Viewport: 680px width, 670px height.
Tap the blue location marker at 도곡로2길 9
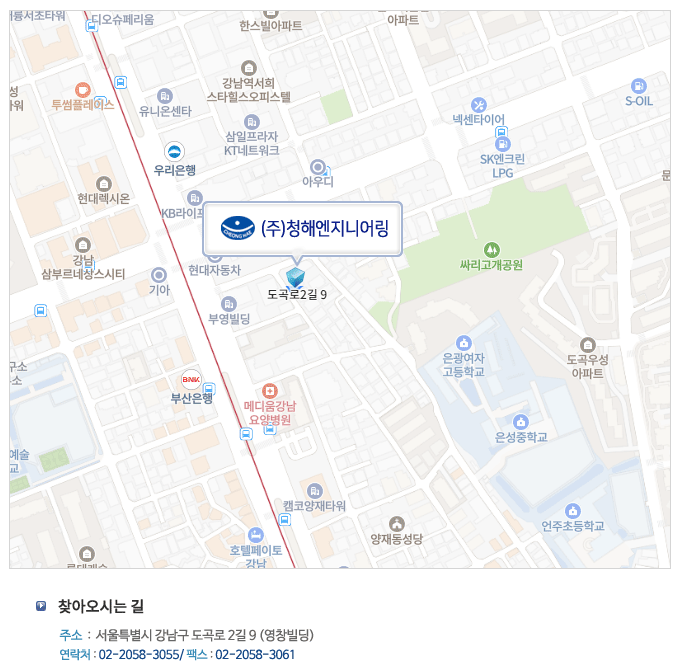tap(295, 277)
